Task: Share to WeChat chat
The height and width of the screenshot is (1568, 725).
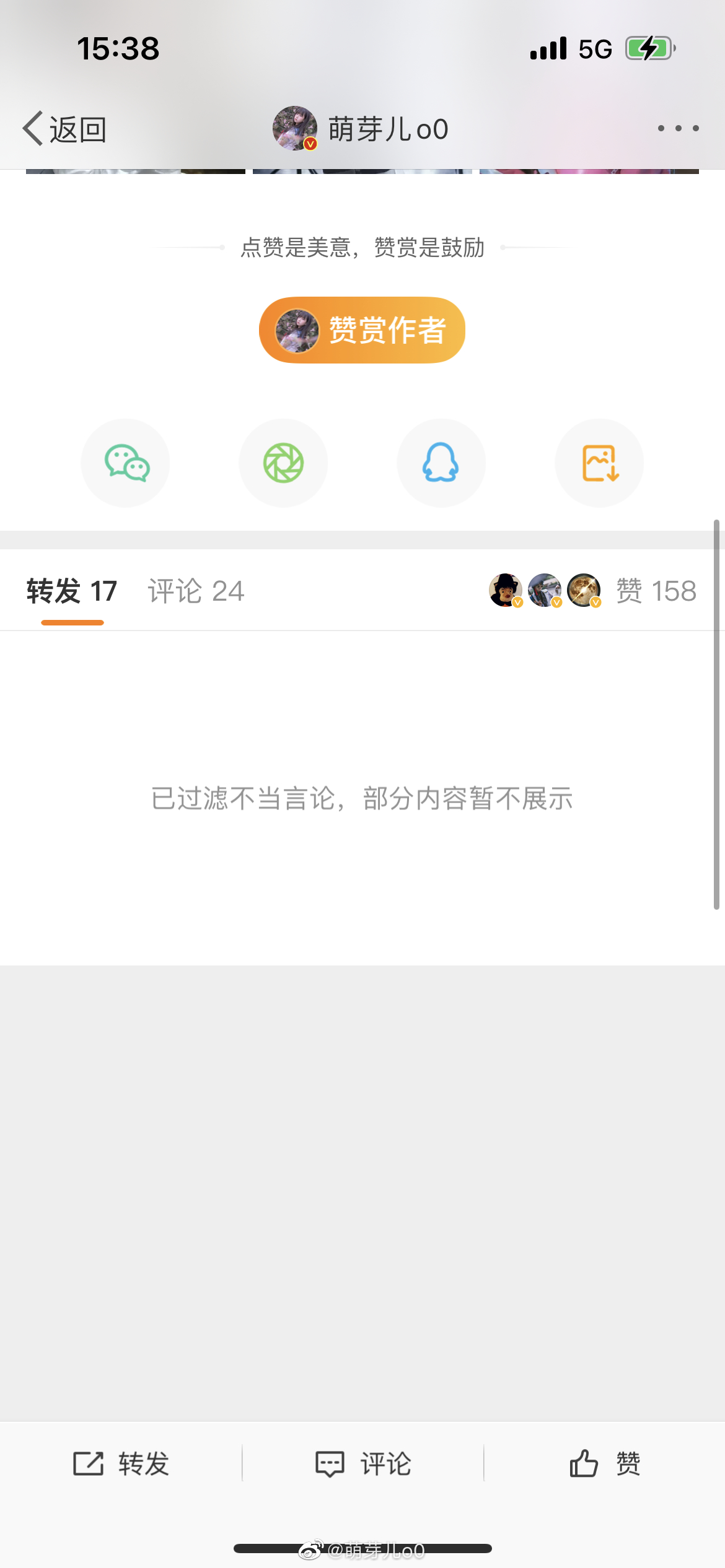Action: pyautogui.click(x=126, y=463)
